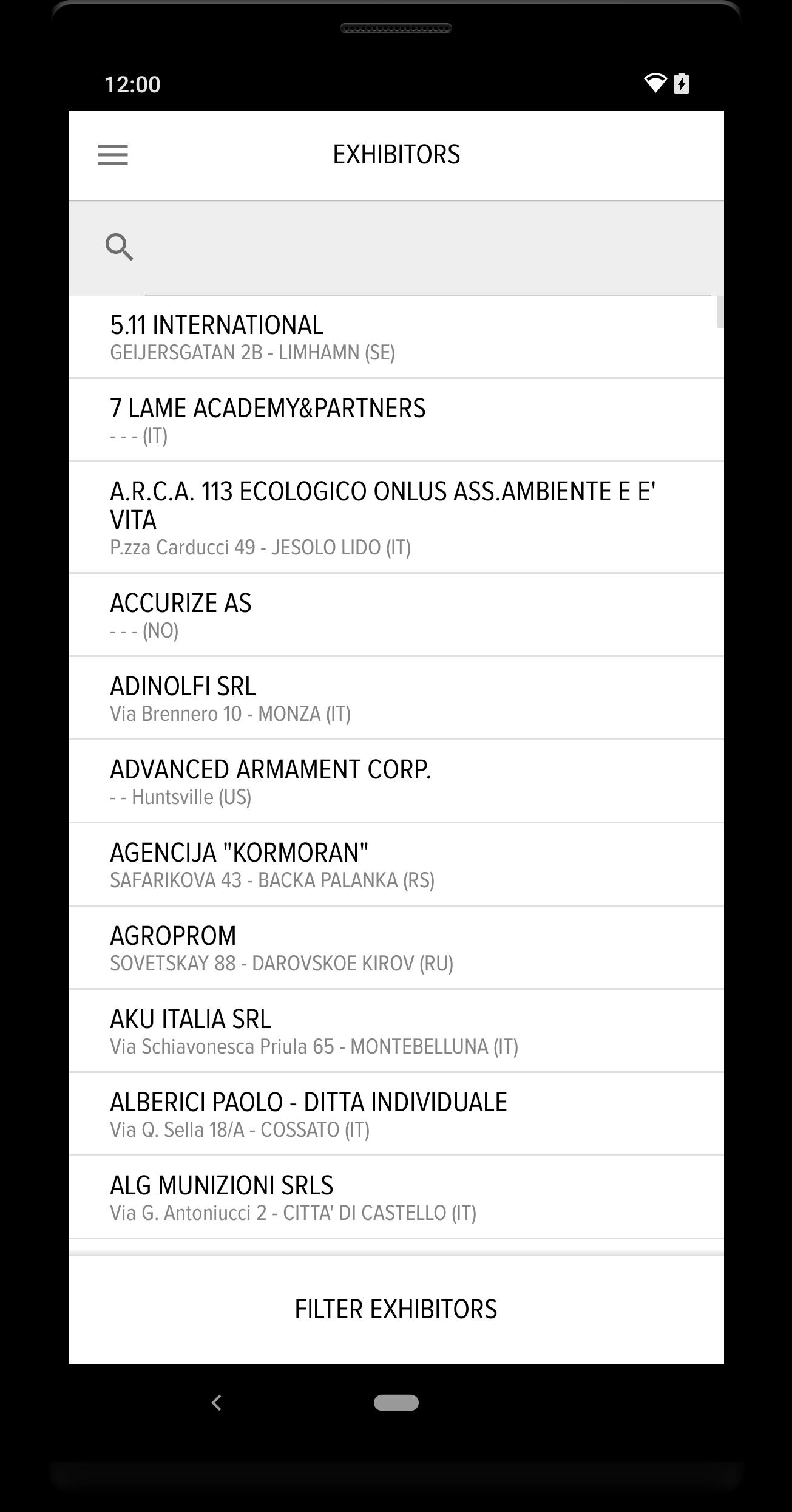
Task: Select ADVANCED ARMAMENT CORP.
Action: [394, 782]
